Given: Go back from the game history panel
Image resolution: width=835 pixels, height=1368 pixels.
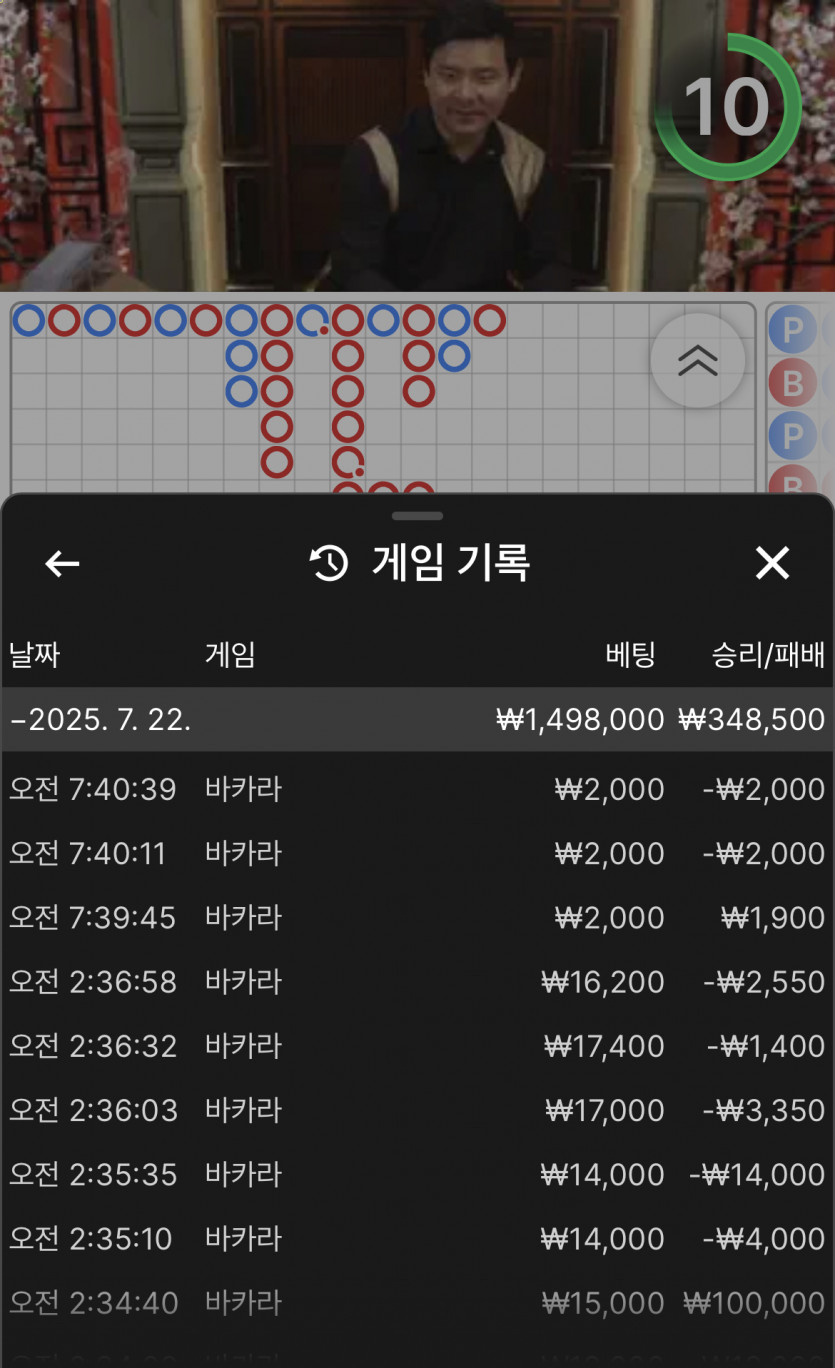Looking at the screenshot, I should pos(62,564).
